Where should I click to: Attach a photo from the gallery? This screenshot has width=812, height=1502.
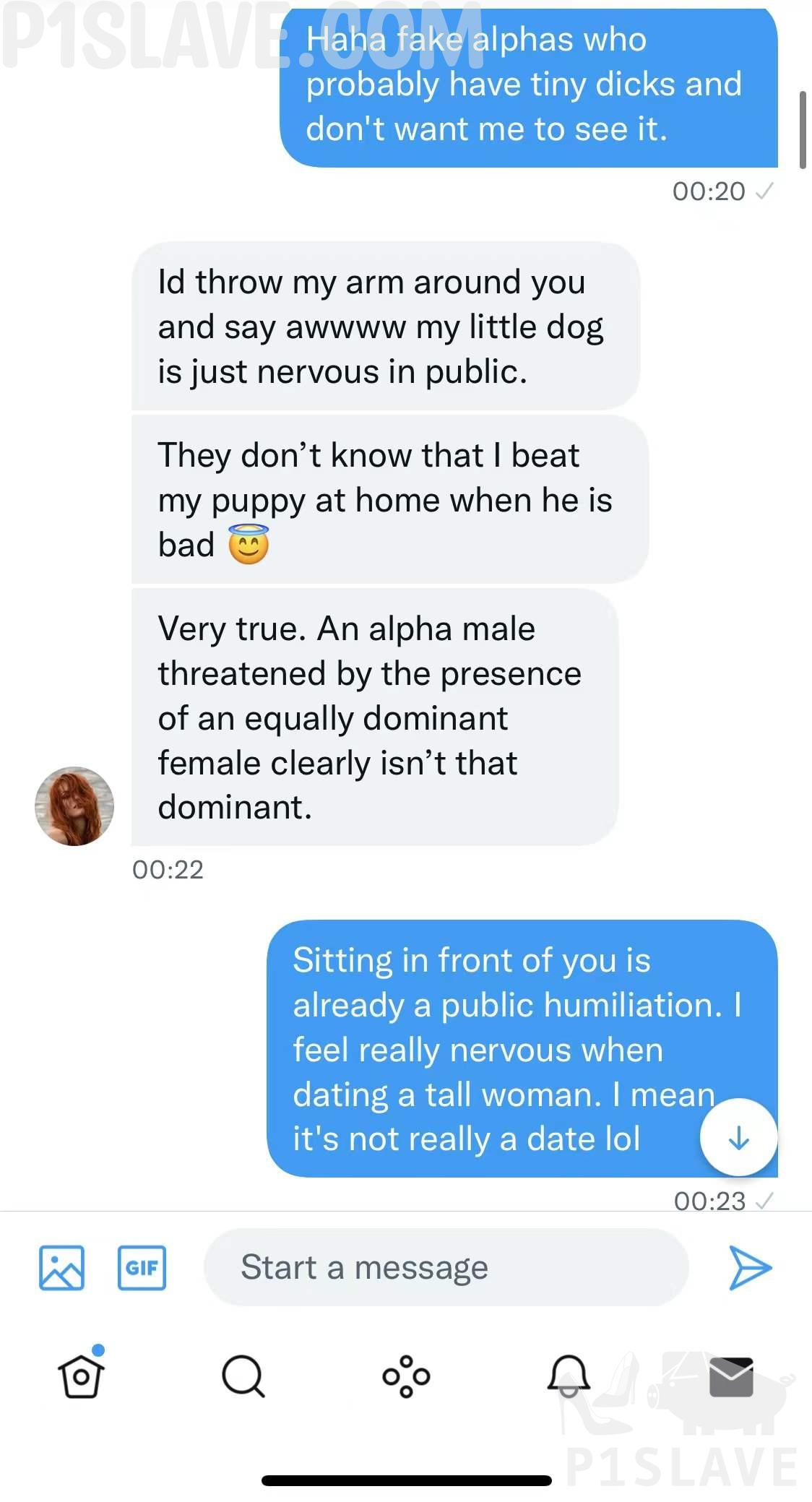pos(61,1268)
